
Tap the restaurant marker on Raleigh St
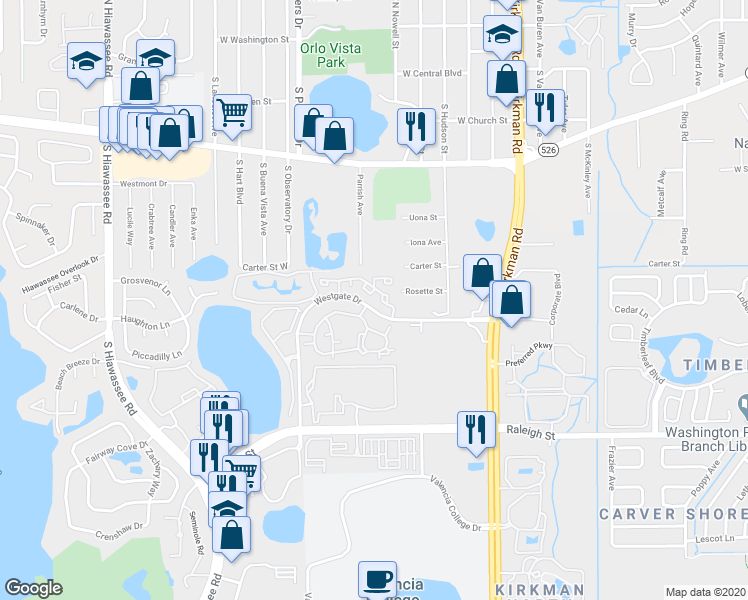pyautogui.click(x=474, y=429)
